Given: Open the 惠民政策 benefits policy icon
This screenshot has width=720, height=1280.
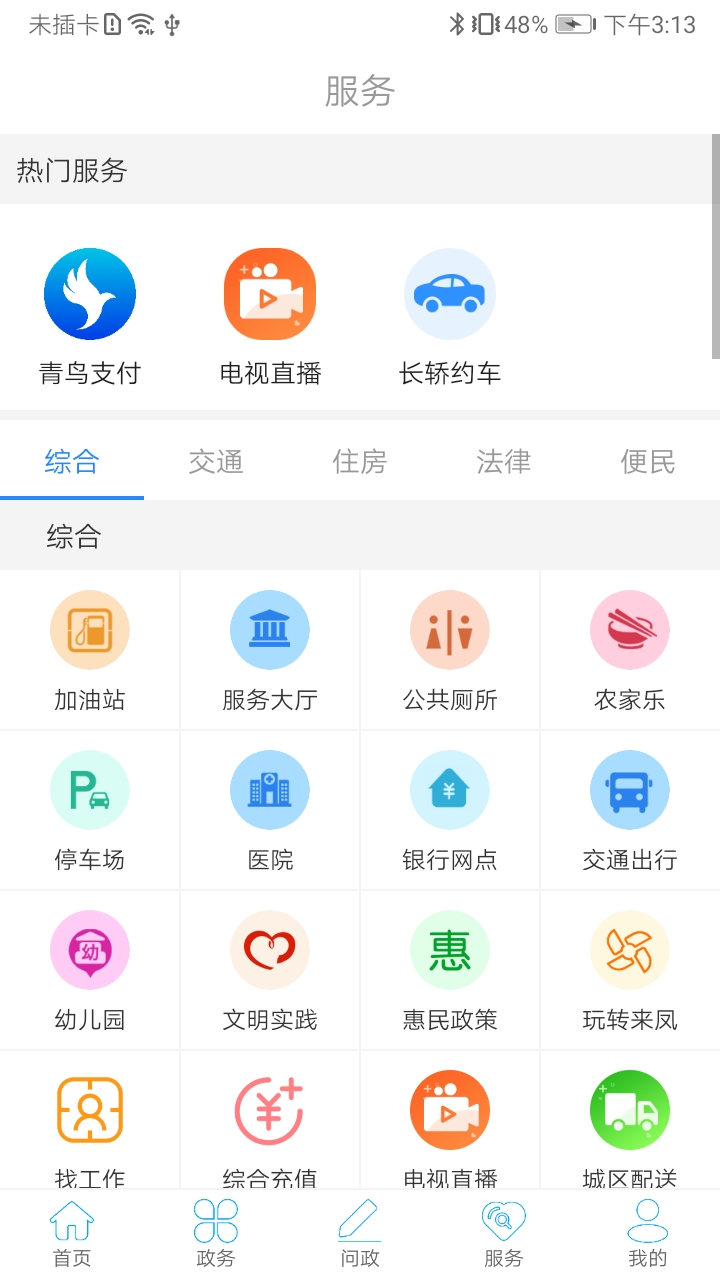Looking at the screenshot, I should pyautogui.click(x=450, y=970).
